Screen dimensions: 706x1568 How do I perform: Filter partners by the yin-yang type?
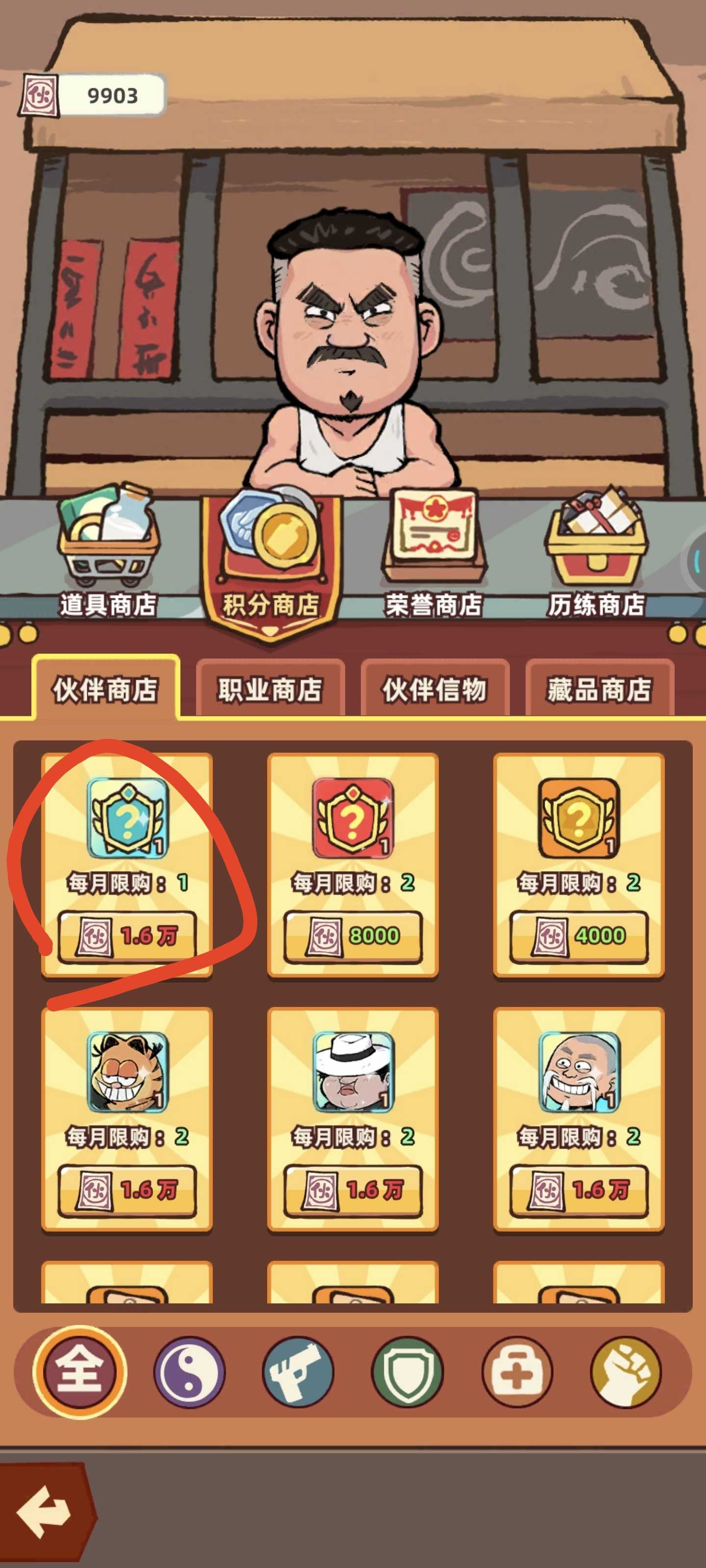coord(189,1372)
